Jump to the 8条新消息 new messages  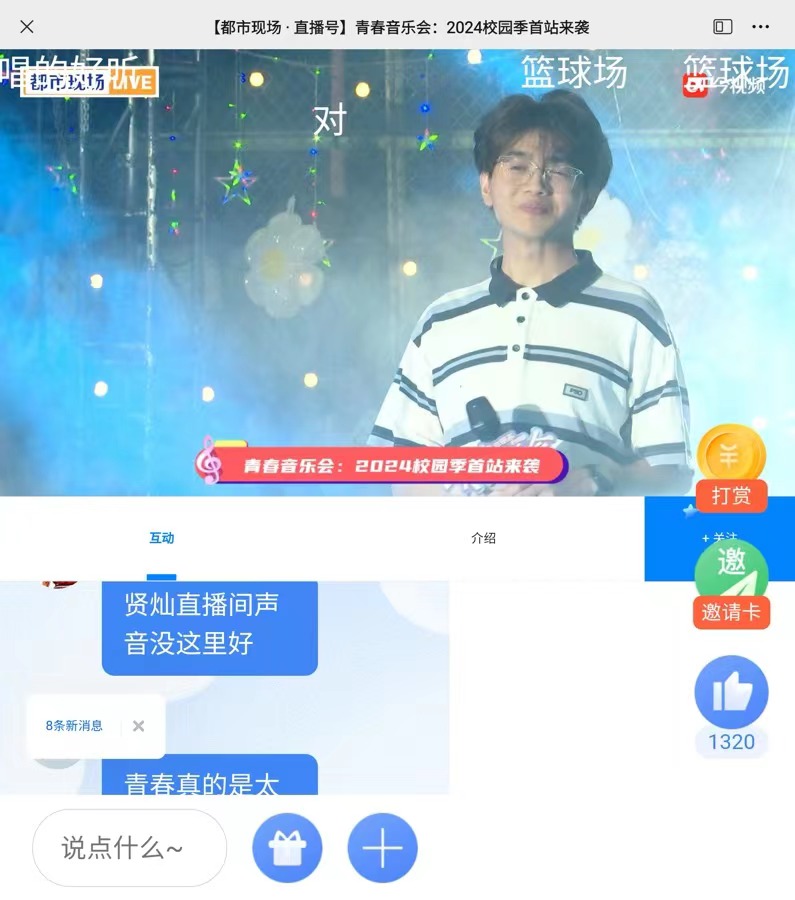click(74, 726)
